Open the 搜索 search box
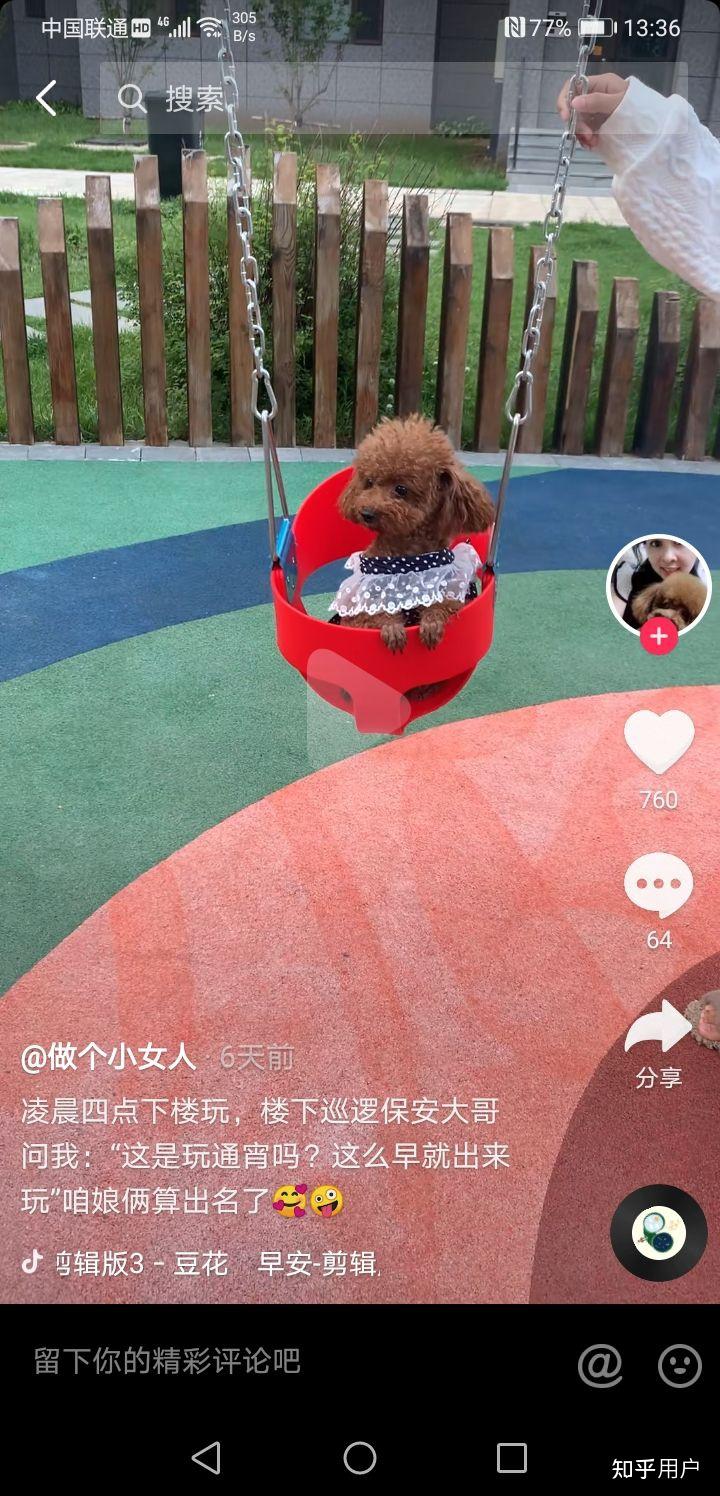720x1496 pixels. coord(390,98)
